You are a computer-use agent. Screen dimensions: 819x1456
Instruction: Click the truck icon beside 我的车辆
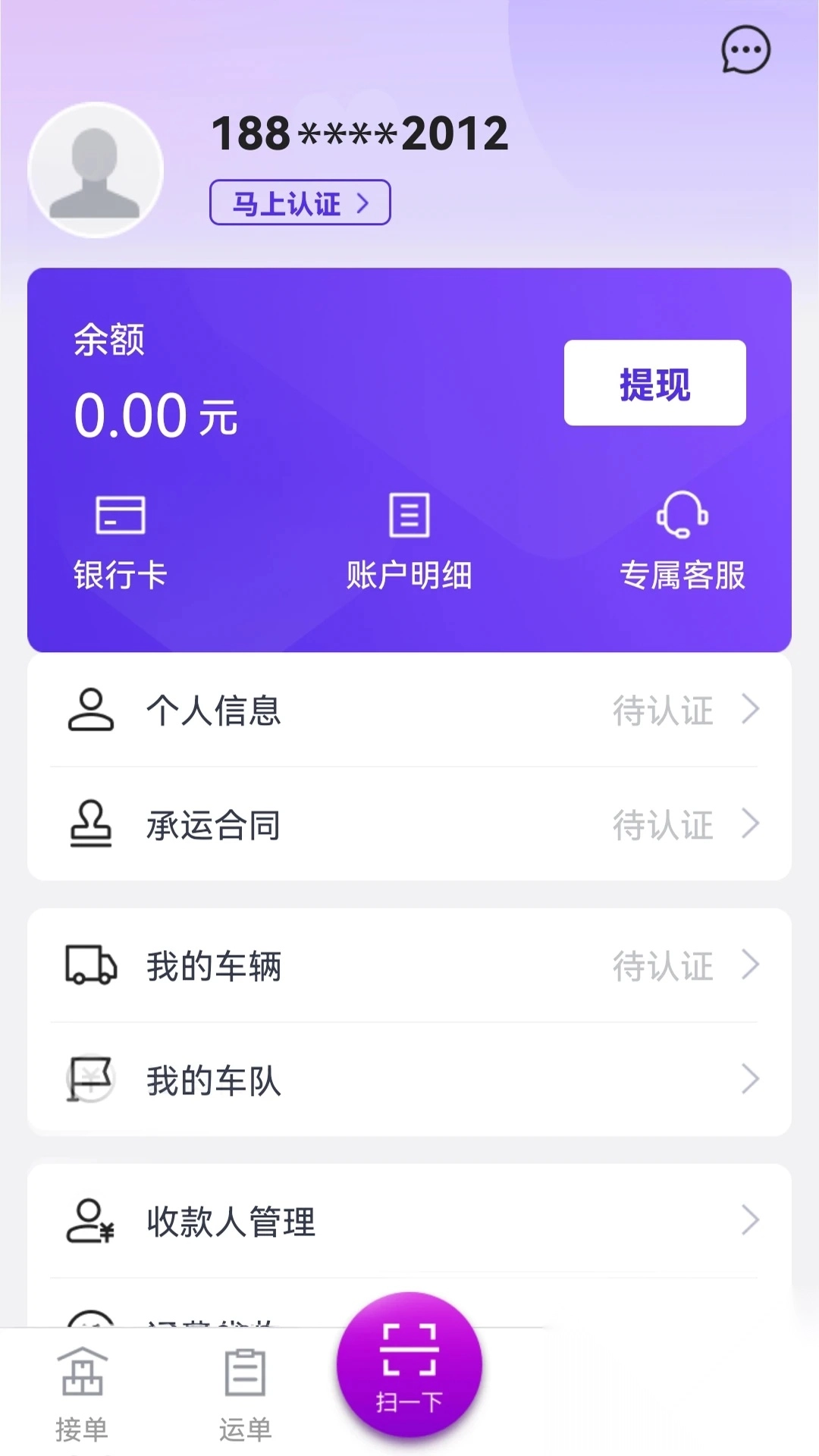coord(90,965)
